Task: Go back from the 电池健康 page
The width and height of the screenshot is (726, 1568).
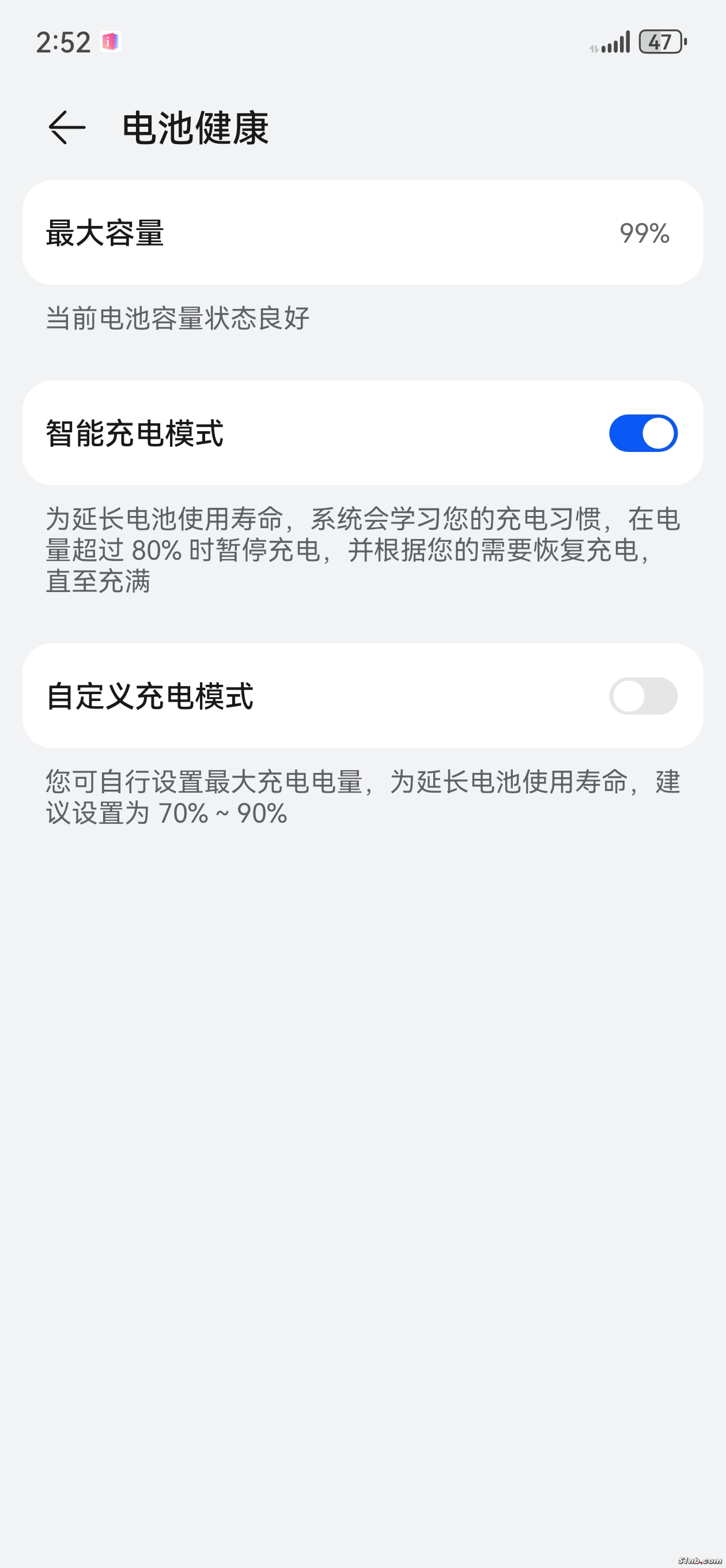Action: pyautogui.click(x=66, y=127)
